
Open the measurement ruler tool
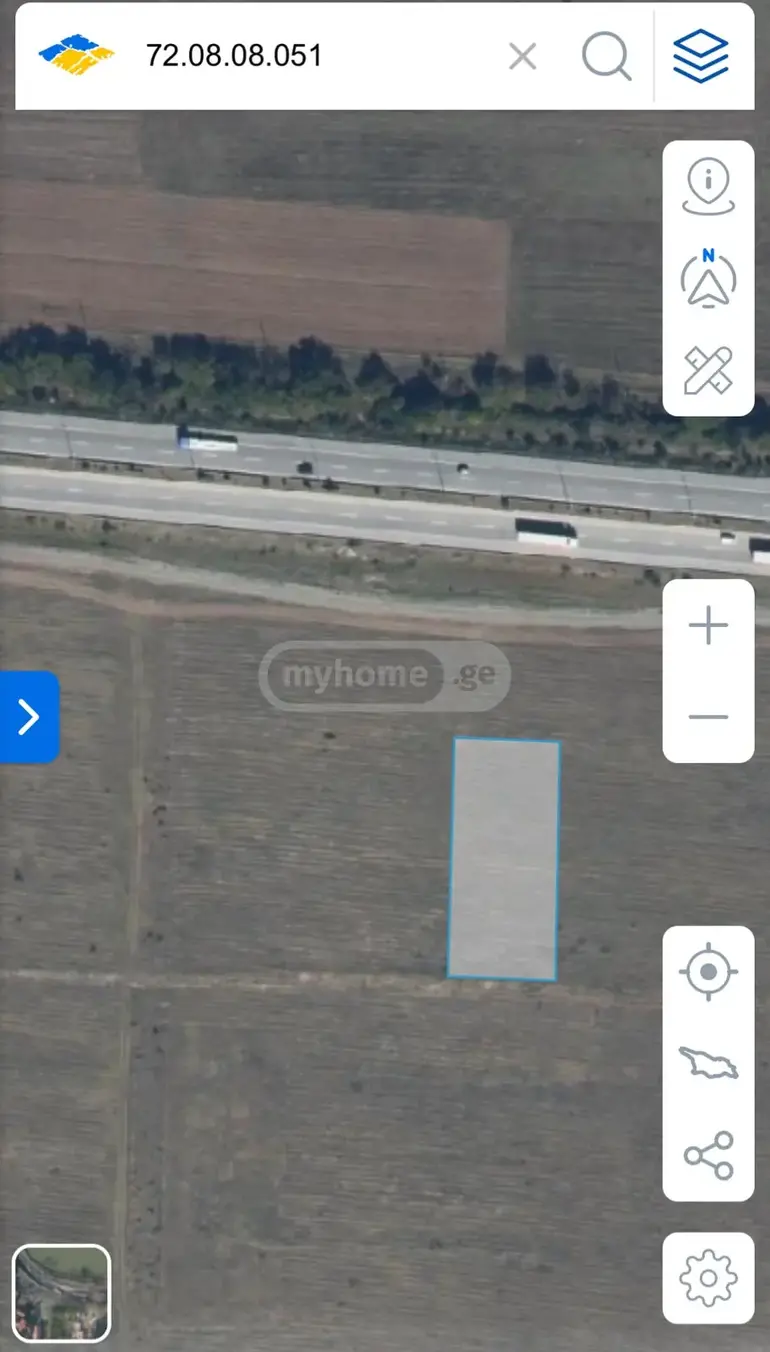(x=709, y=370)
